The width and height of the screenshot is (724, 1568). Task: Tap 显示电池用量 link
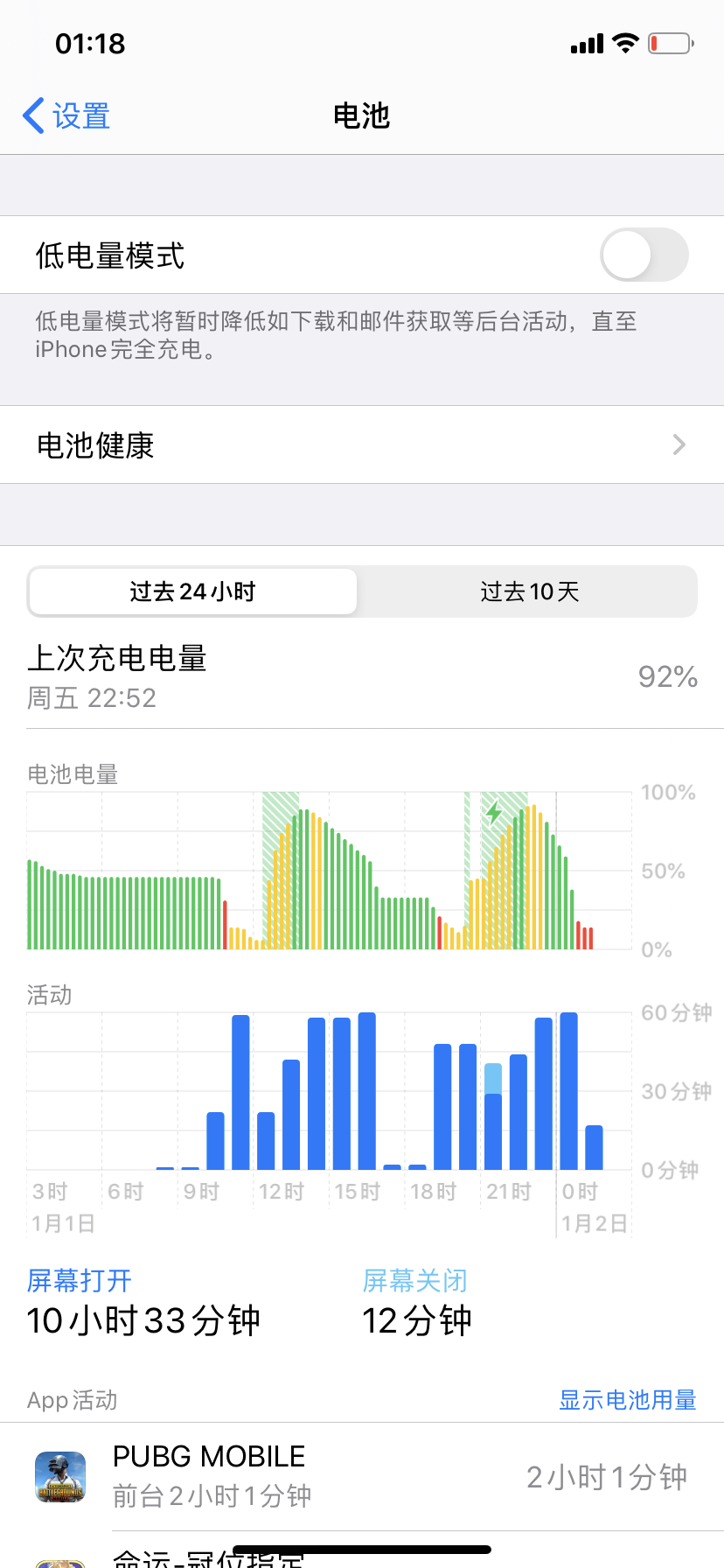pyautogui.click(x=627, y=1400)
